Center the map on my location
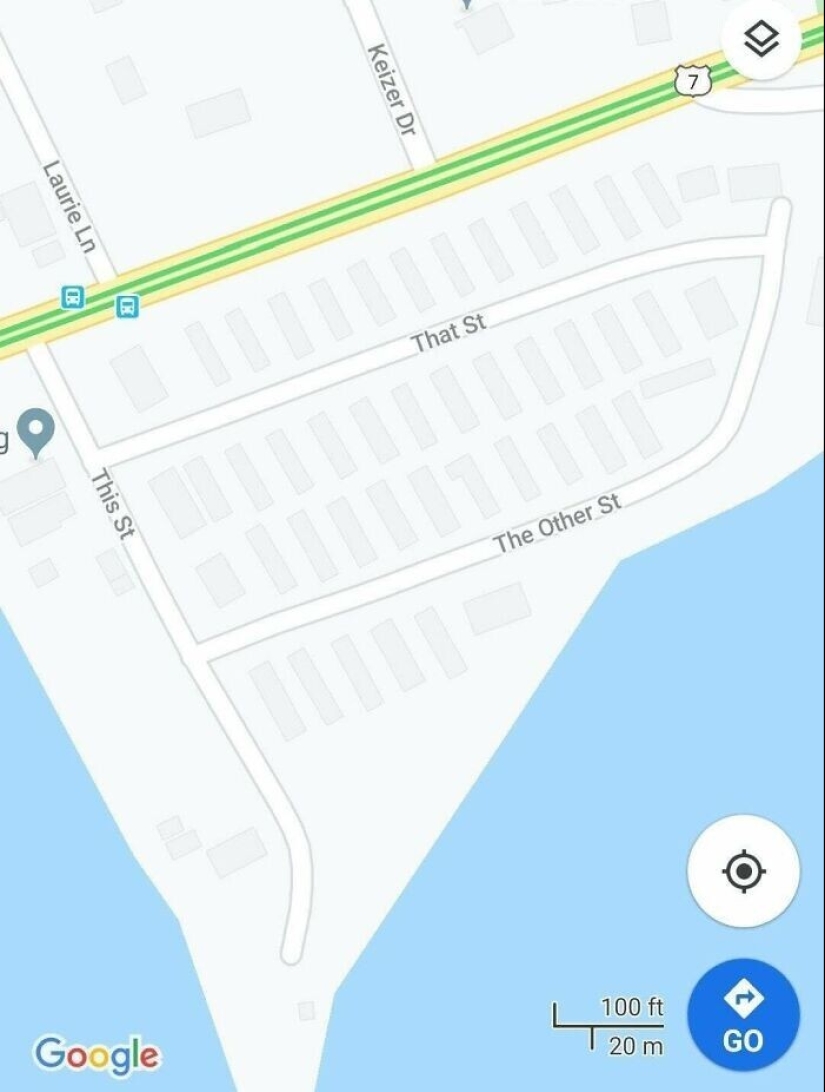The image size is (825, 1092). (x=743, y=870)
